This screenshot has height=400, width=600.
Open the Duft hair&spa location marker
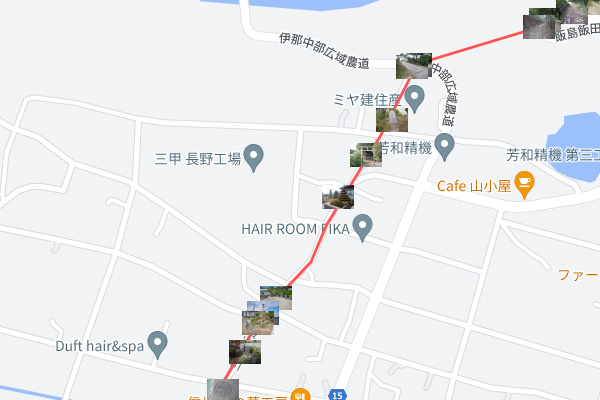(x=157, y=345)
